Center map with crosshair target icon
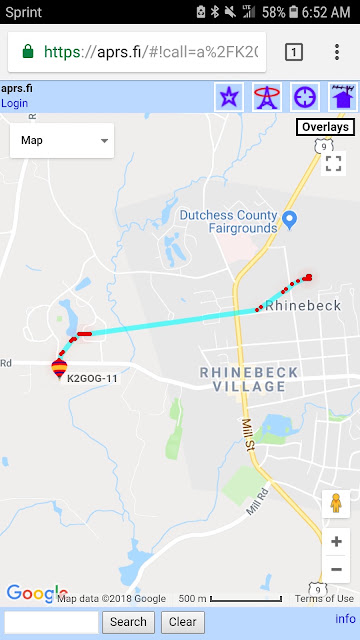Screen dimensions: 360x640 pyautogui.click(x=305, y=97)
